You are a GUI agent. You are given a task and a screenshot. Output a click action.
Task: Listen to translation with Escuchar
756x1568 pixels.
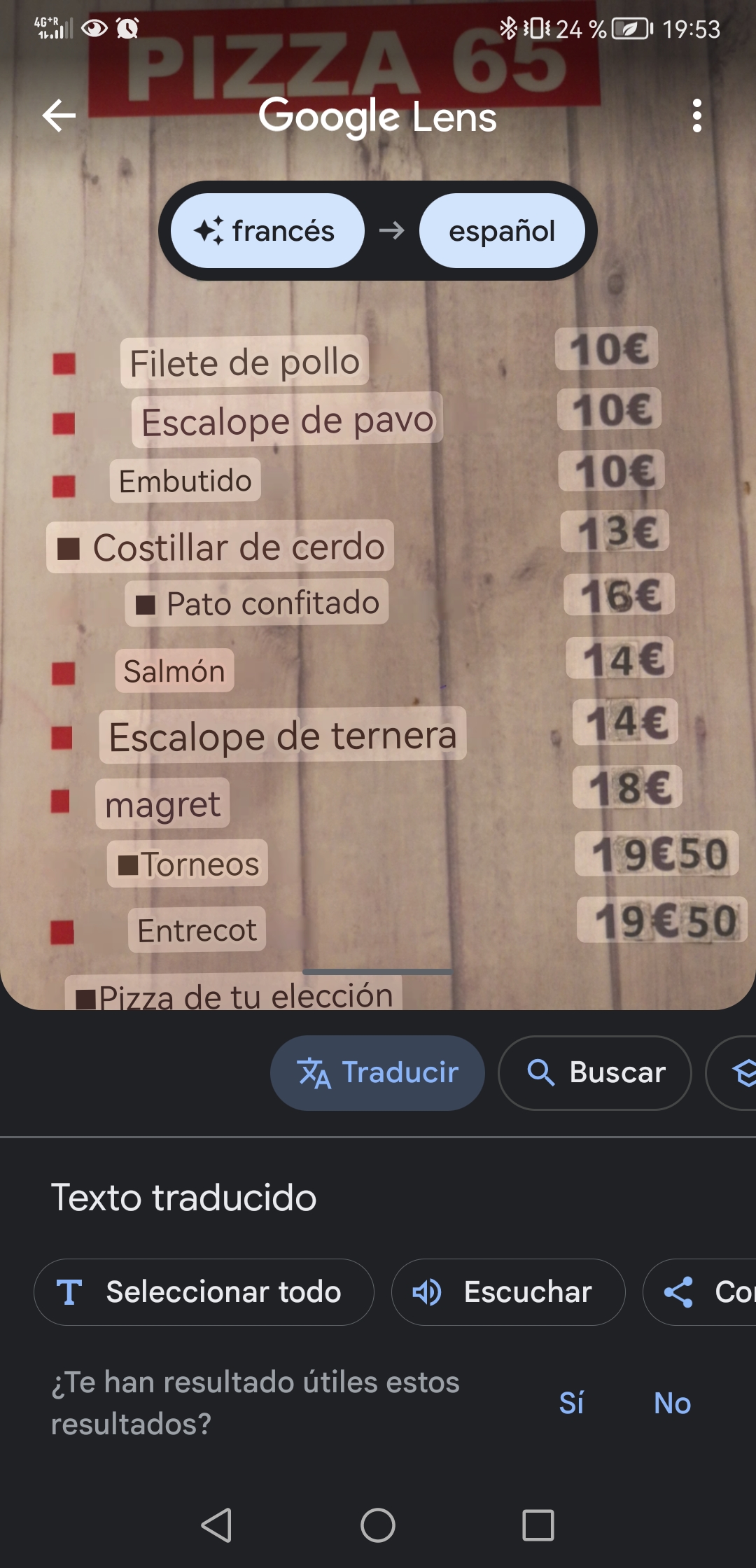coord(508,1292)
